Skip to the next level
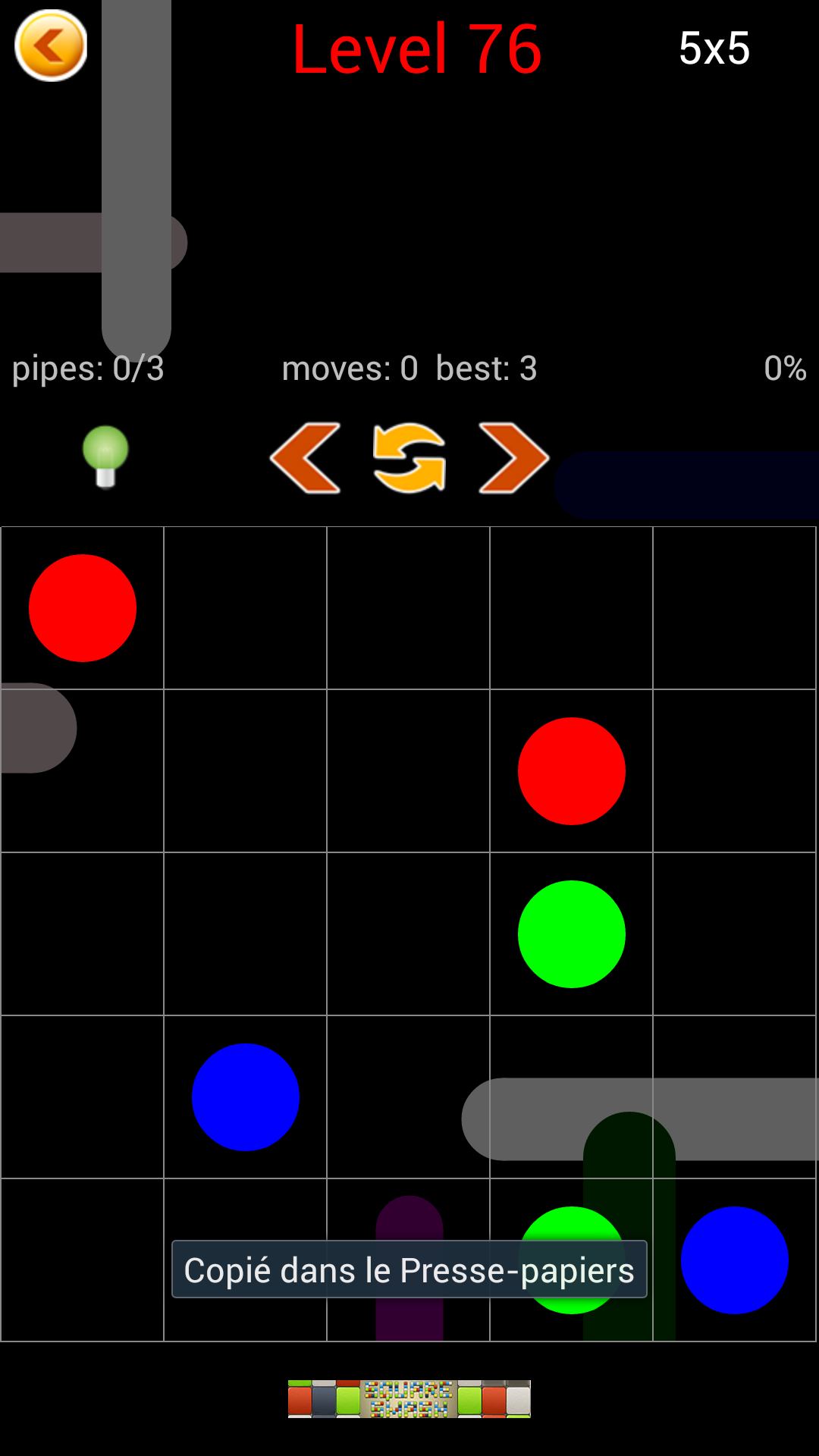The image size is (819, 1456). pos(513,458)
